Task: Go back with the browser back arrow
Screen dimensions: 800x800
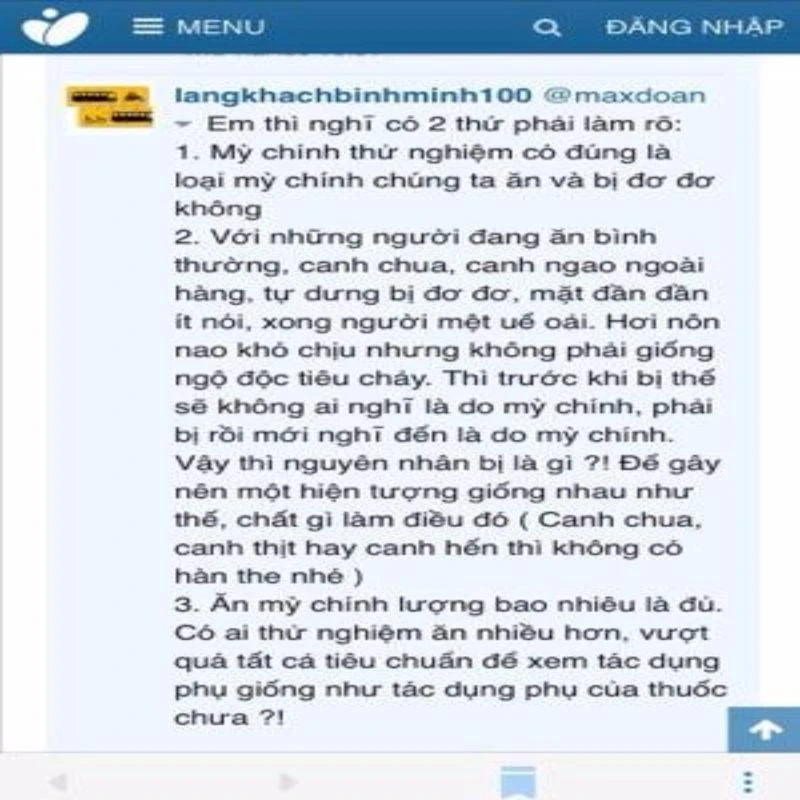Action: click(x=57, y=781)
